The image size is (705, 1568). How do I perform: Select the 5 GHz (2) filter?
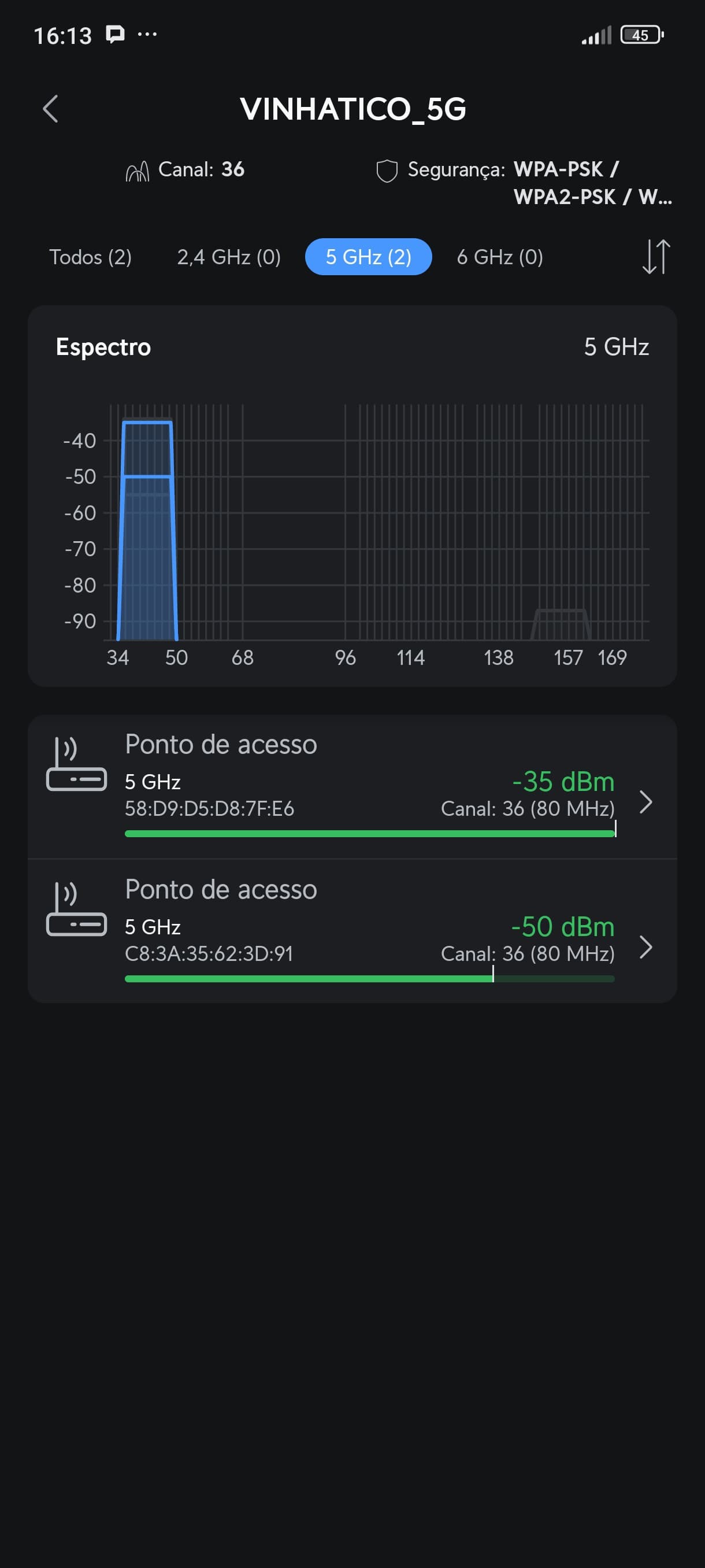click(x=368, y=257)
